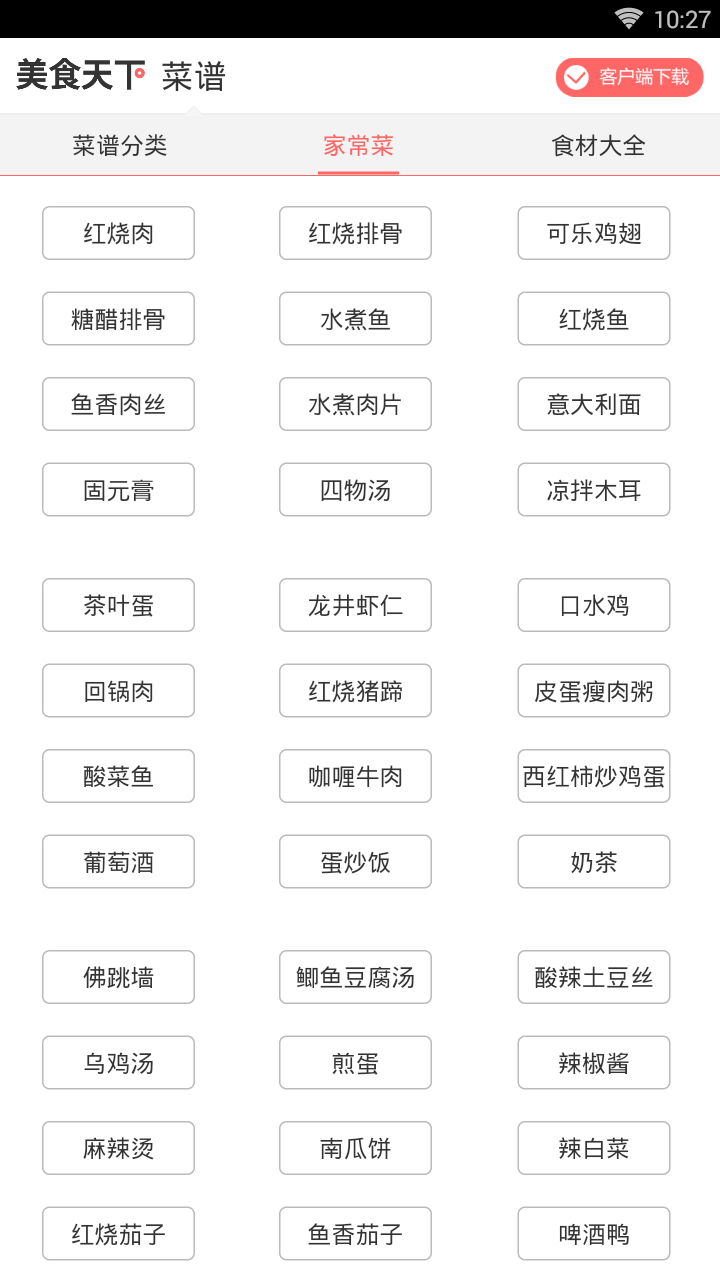Viewport: 720px width, 1280px height.
Task: Tap the 意大利面 chip
Action: (594, 405)
